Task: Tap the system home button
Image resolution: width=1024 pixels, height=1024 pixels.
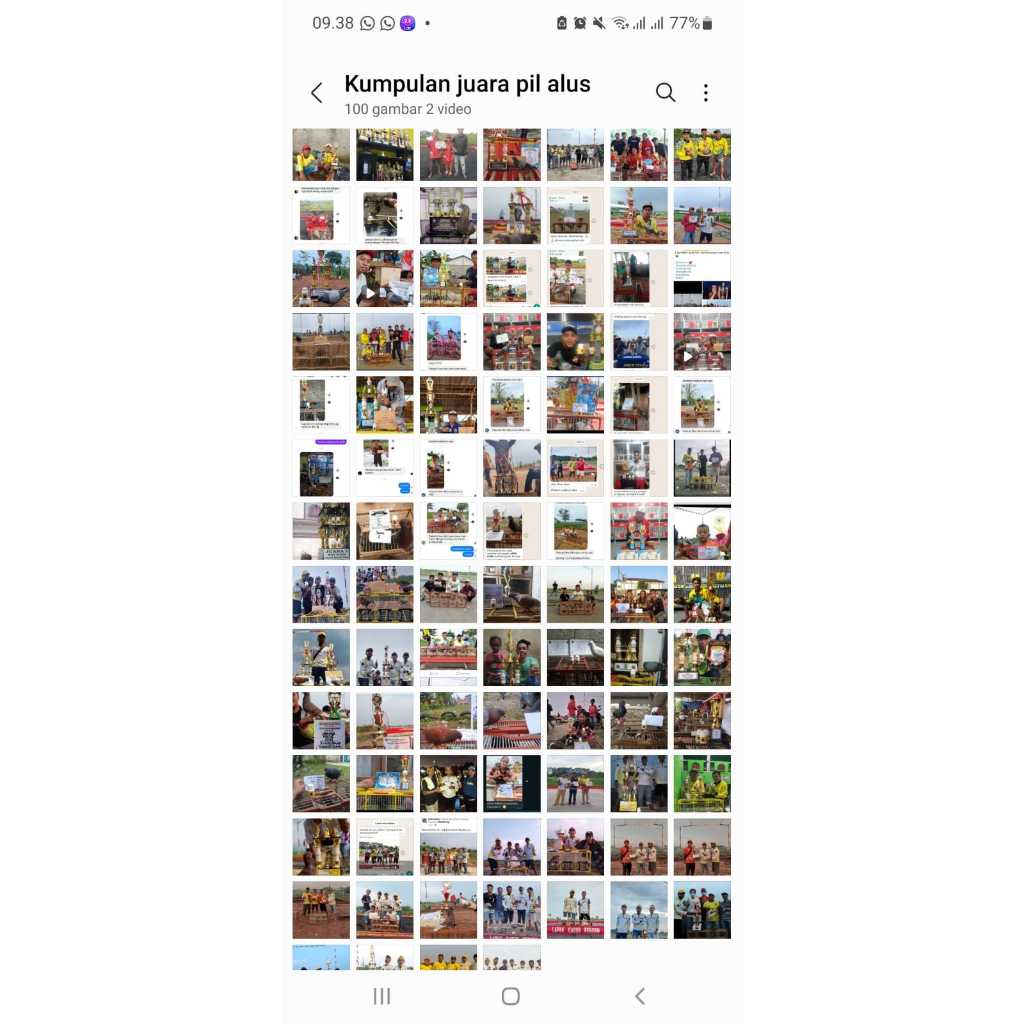Action: tap(511, 996)
